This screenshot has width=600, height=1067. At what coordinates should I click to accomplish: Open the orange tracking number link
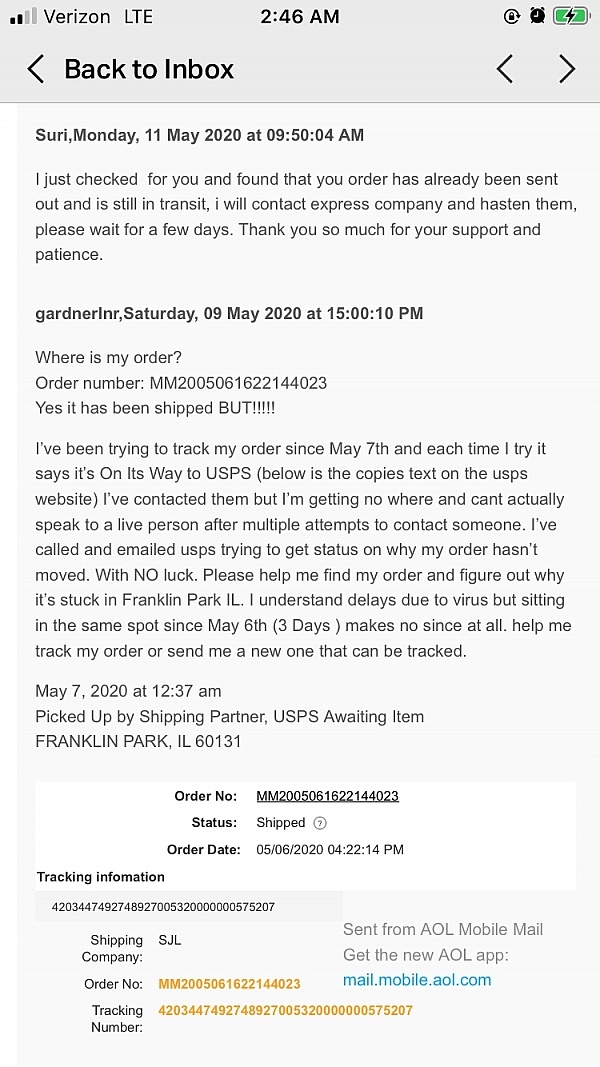click(285, 1010)
